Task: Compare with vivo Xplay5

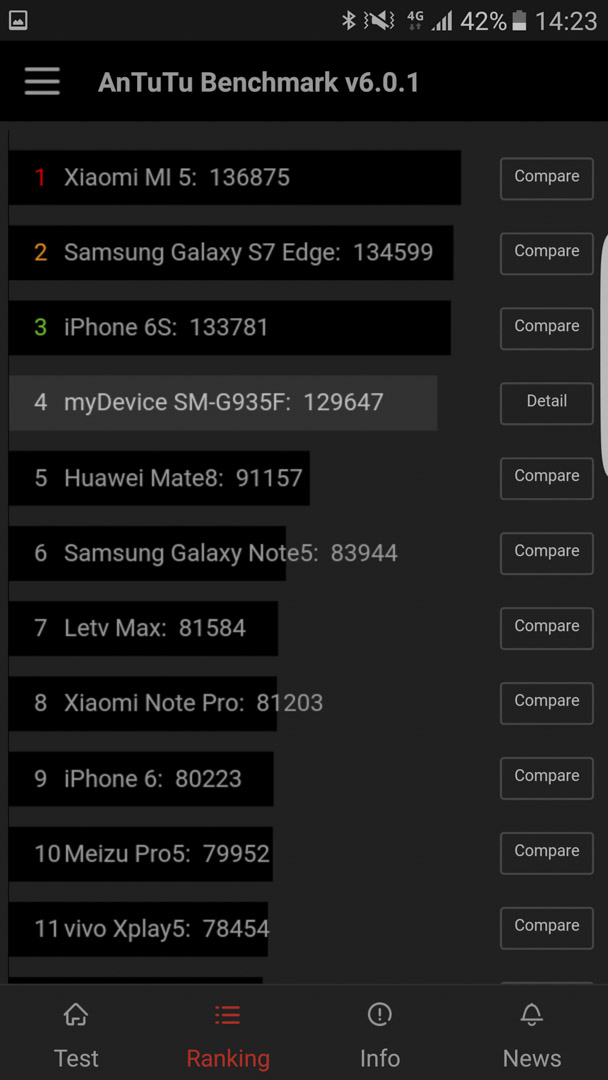Action: pos(547,928)
